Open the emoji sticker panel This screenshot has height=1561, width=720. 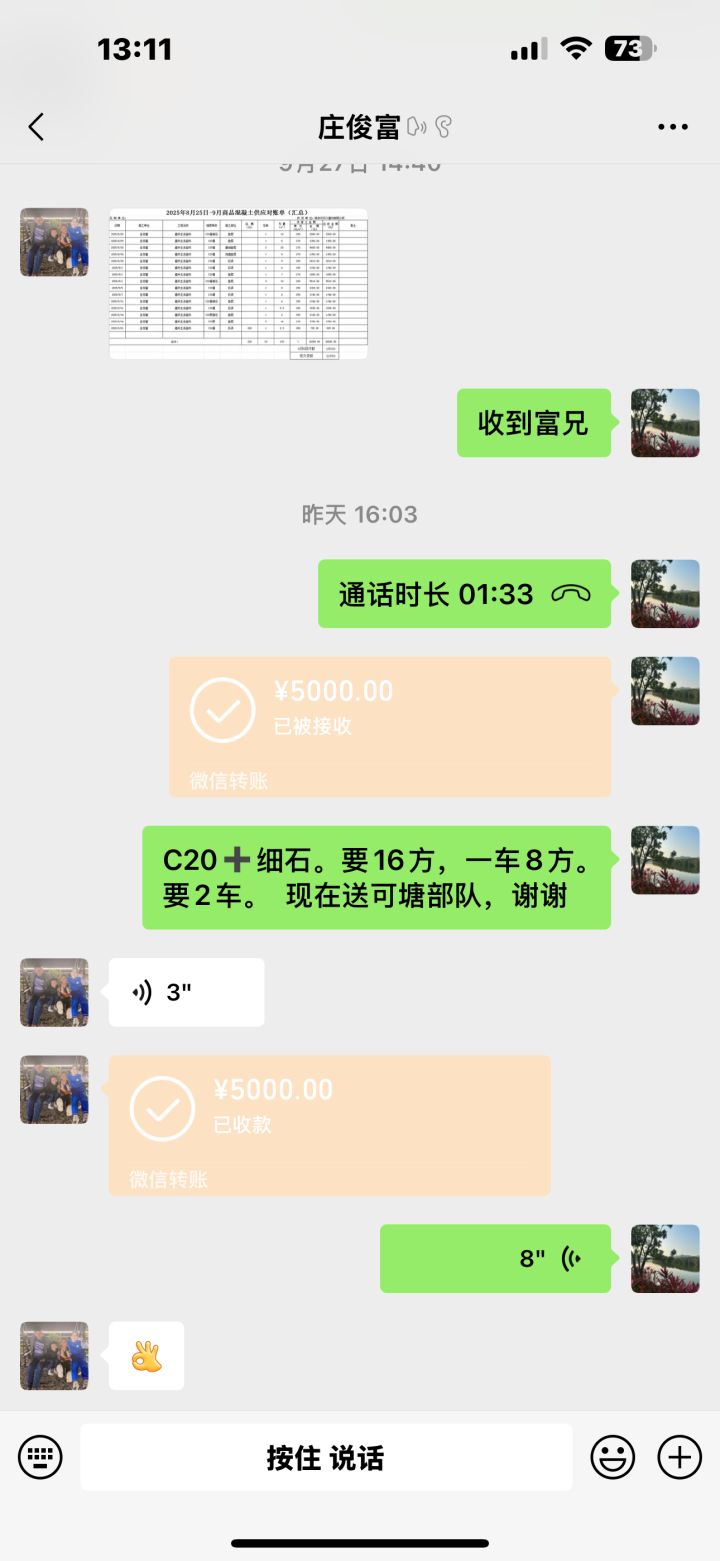tap(613, 1457)
